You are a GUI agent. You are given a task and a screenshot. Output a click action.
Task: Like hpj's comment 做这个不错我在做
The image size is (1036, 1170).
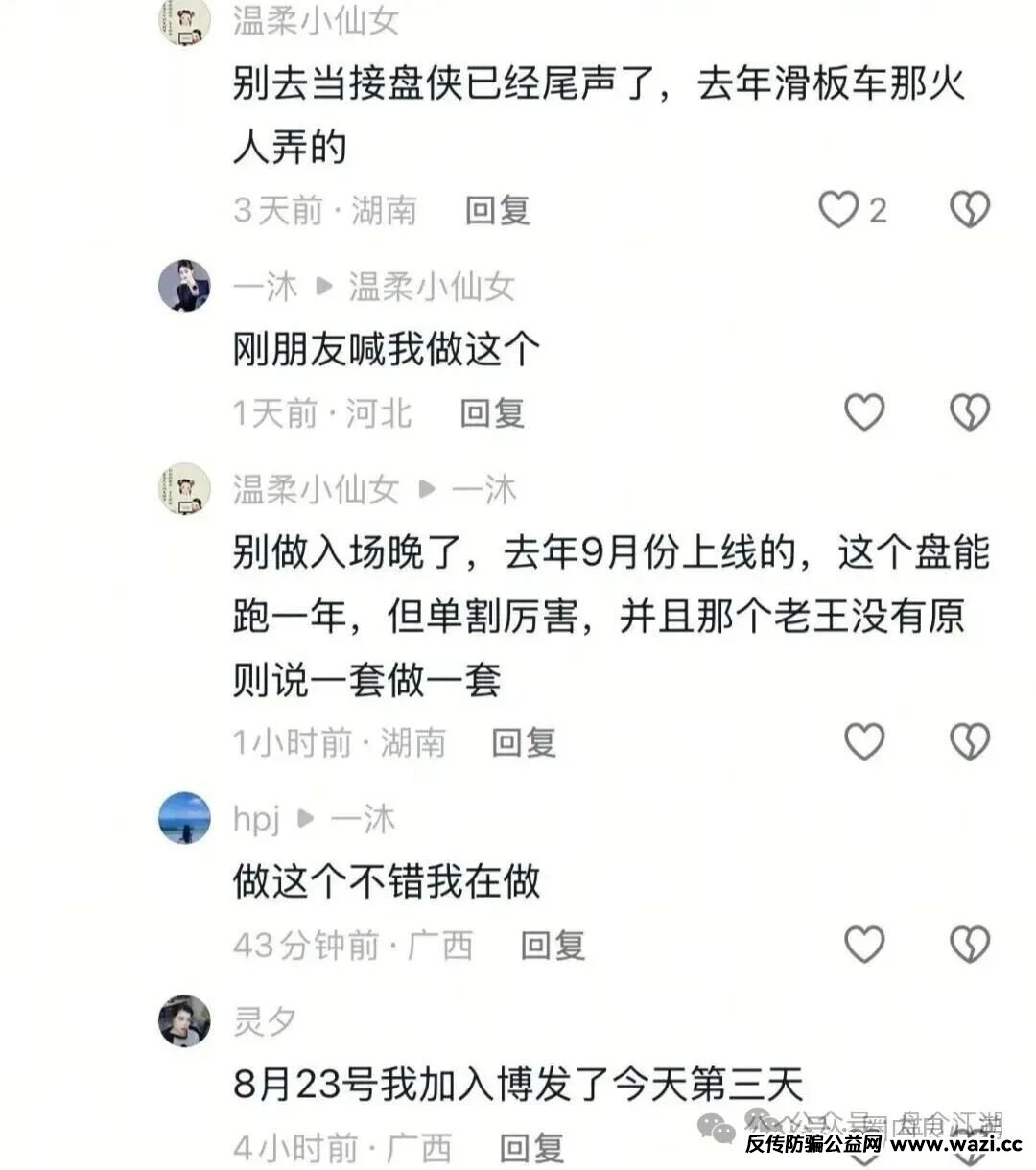coord(863,945)
